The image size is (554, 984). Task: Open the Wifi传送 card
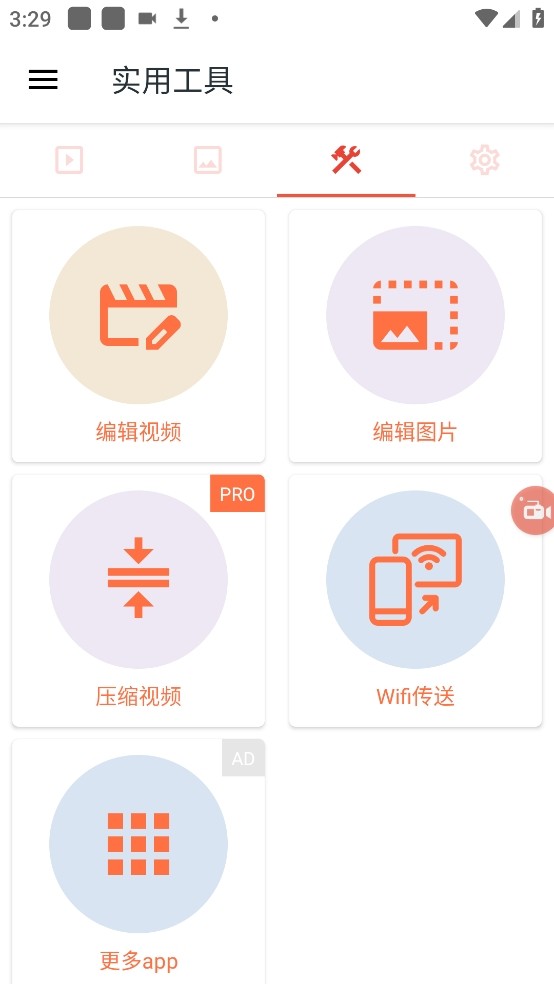click(x=415, y=601)
